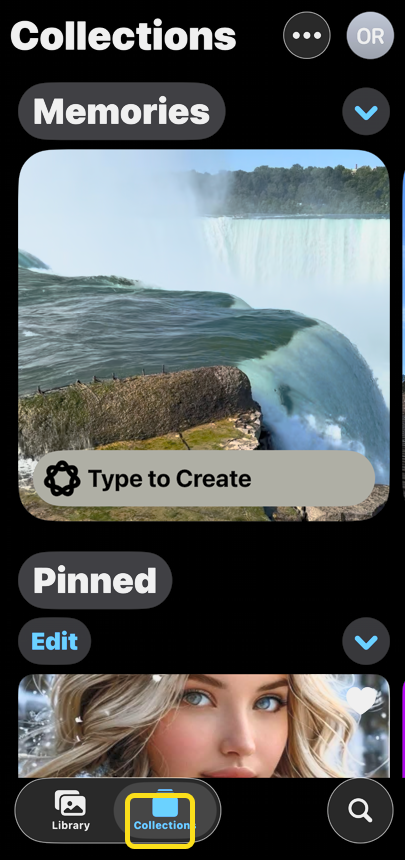The image size is (405, 860).
Task: Open the Niagara Falls memory card
Action: pyautogui.click(x=204, y=335)
